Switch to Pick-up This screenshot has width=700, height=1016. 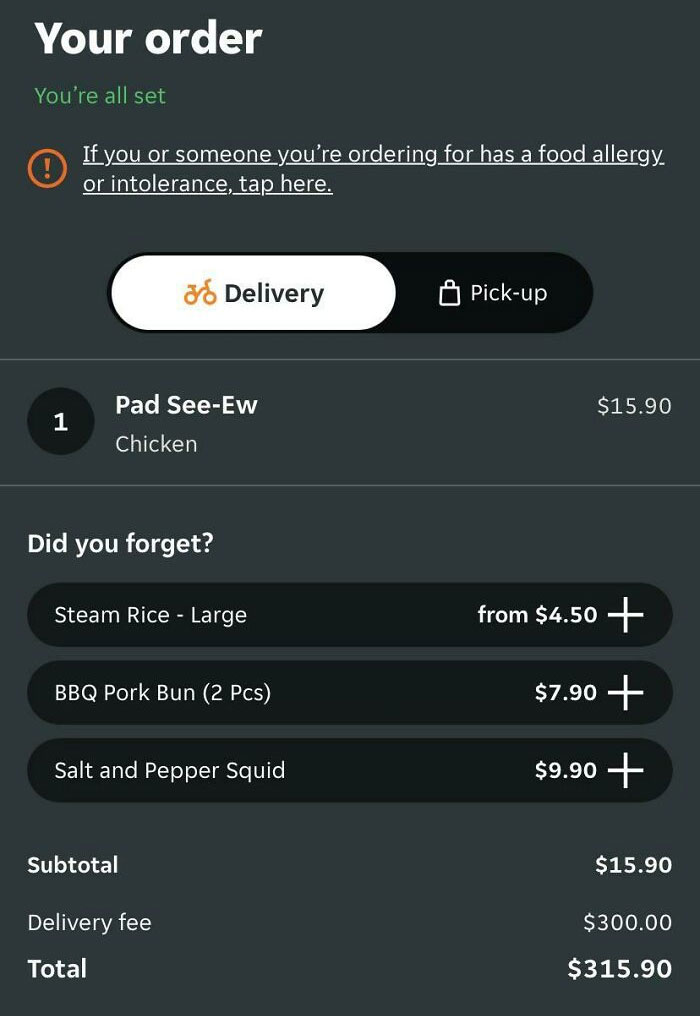493,293
